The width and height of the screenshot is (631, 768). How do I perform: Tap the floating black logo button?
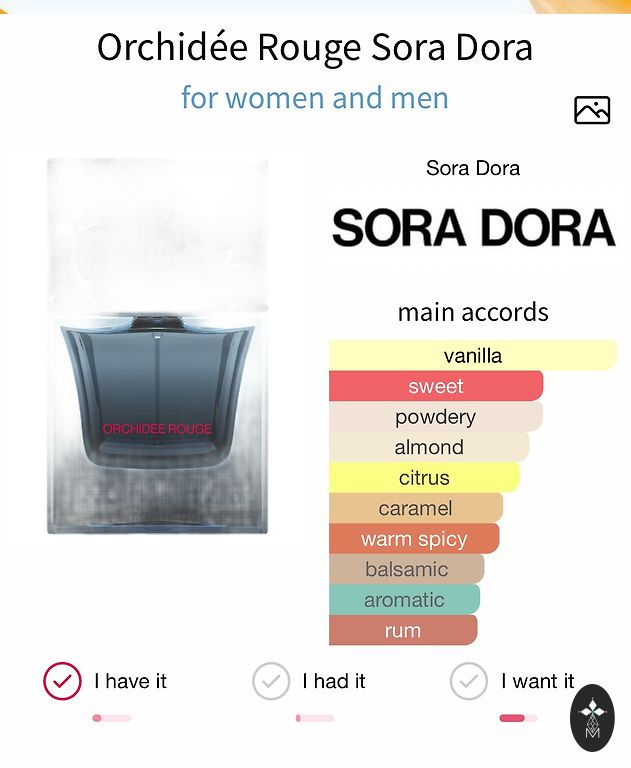point(592,718)
